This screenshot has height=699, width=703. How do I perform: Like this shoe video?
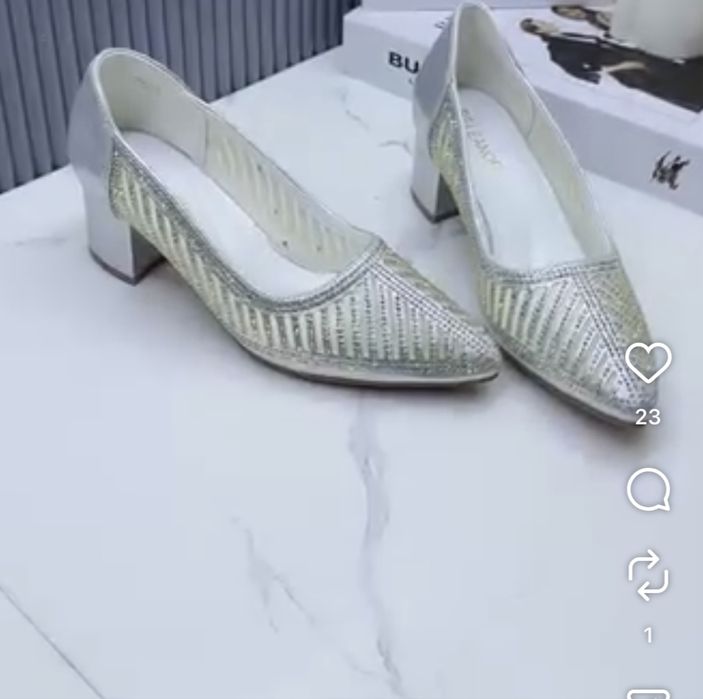(648, 362)
